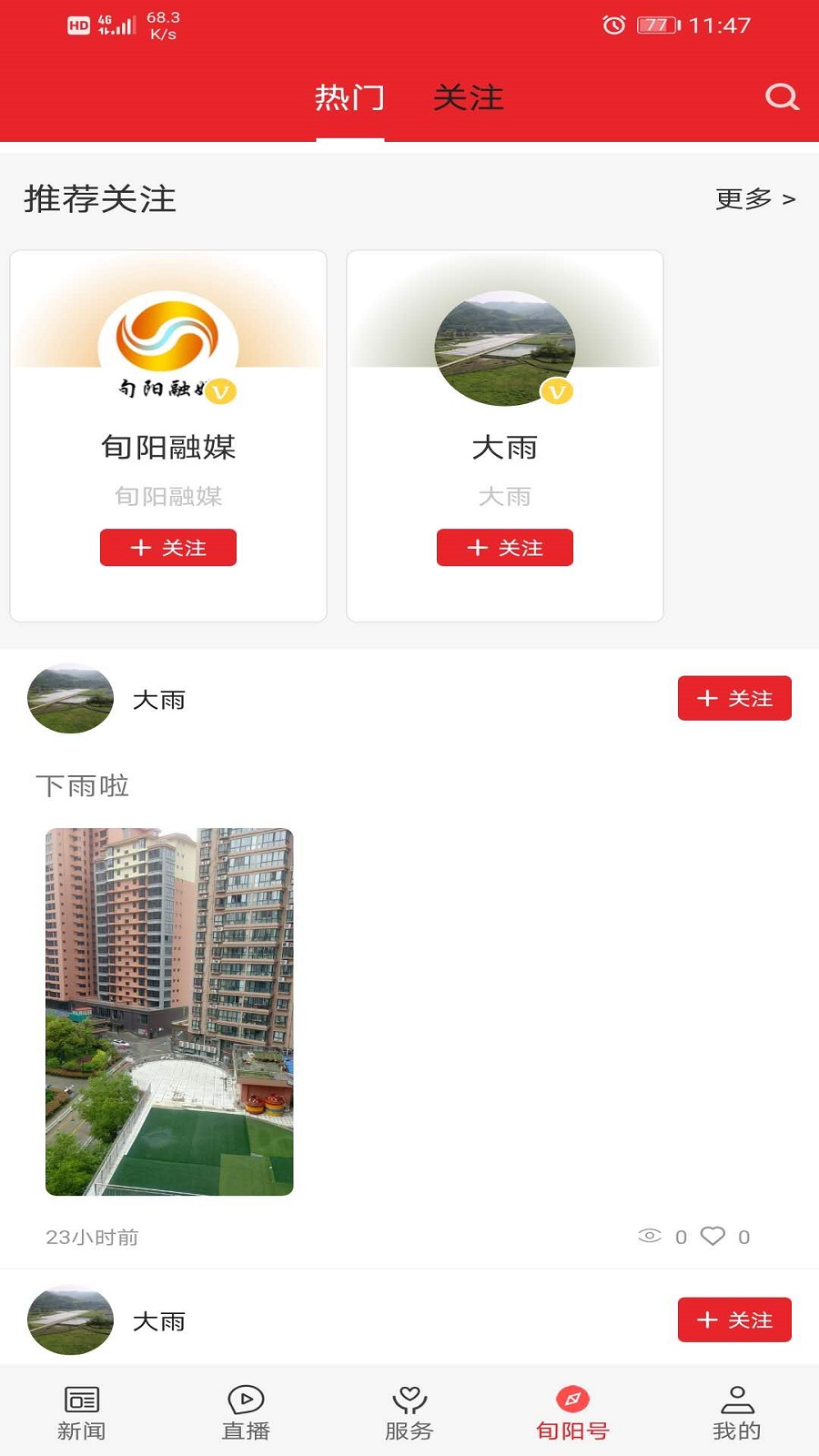Open the rainy city photo in the post

[169, 1012]
